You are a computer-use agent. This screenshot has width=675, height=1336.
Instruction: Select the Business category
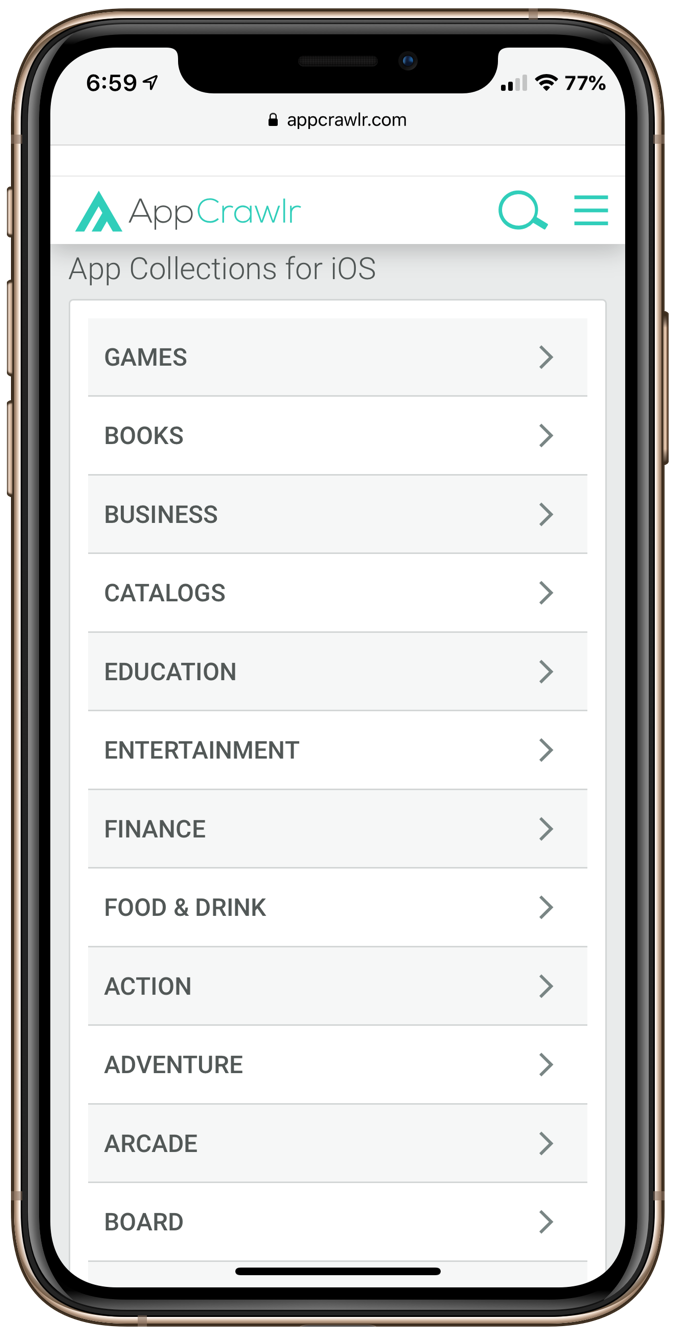click(337, 514)
